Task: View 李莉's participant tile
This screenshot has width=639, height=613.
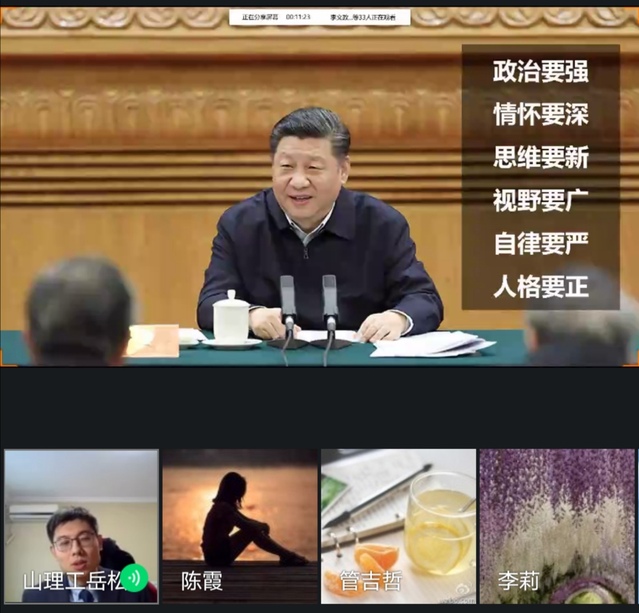Action: tap(556, 526)
